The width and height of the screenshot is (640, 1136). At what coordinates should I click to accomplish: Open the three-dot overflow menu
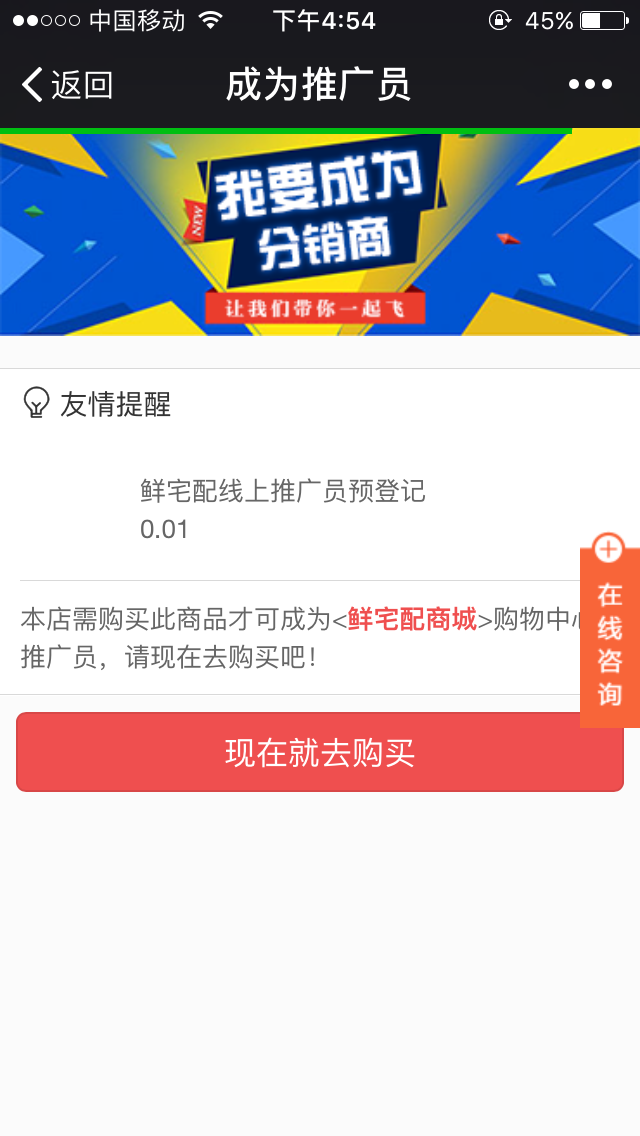click(x=590, y=85)
